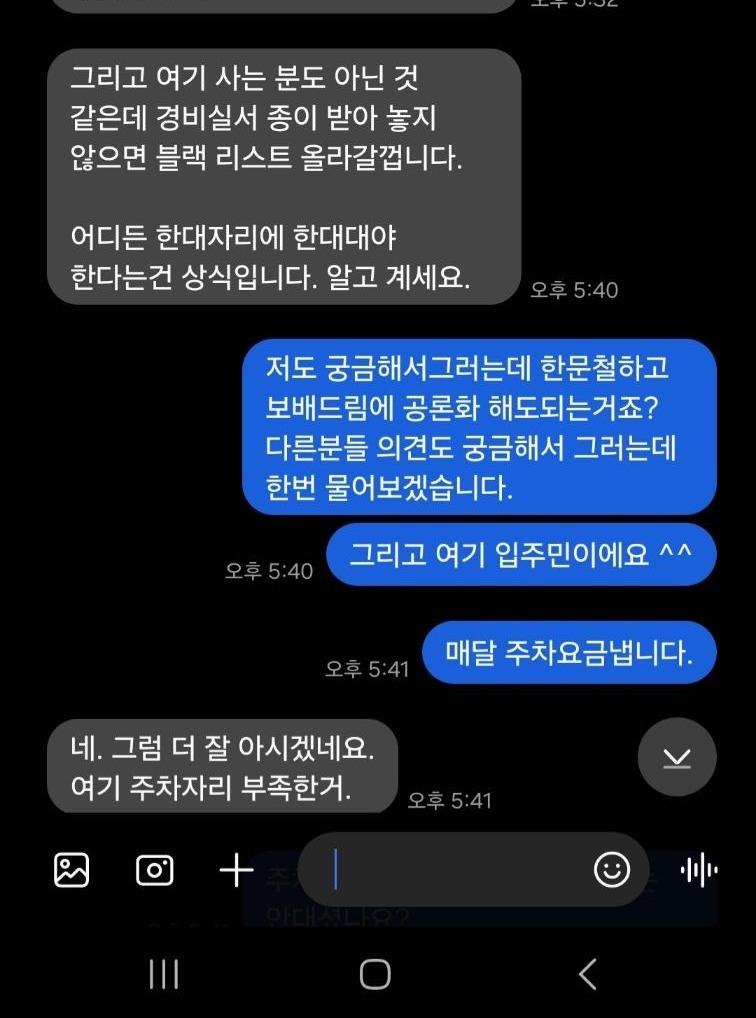Open the emoji picker
This screenshot has width=756, height=1018.
tap(612, 871)
